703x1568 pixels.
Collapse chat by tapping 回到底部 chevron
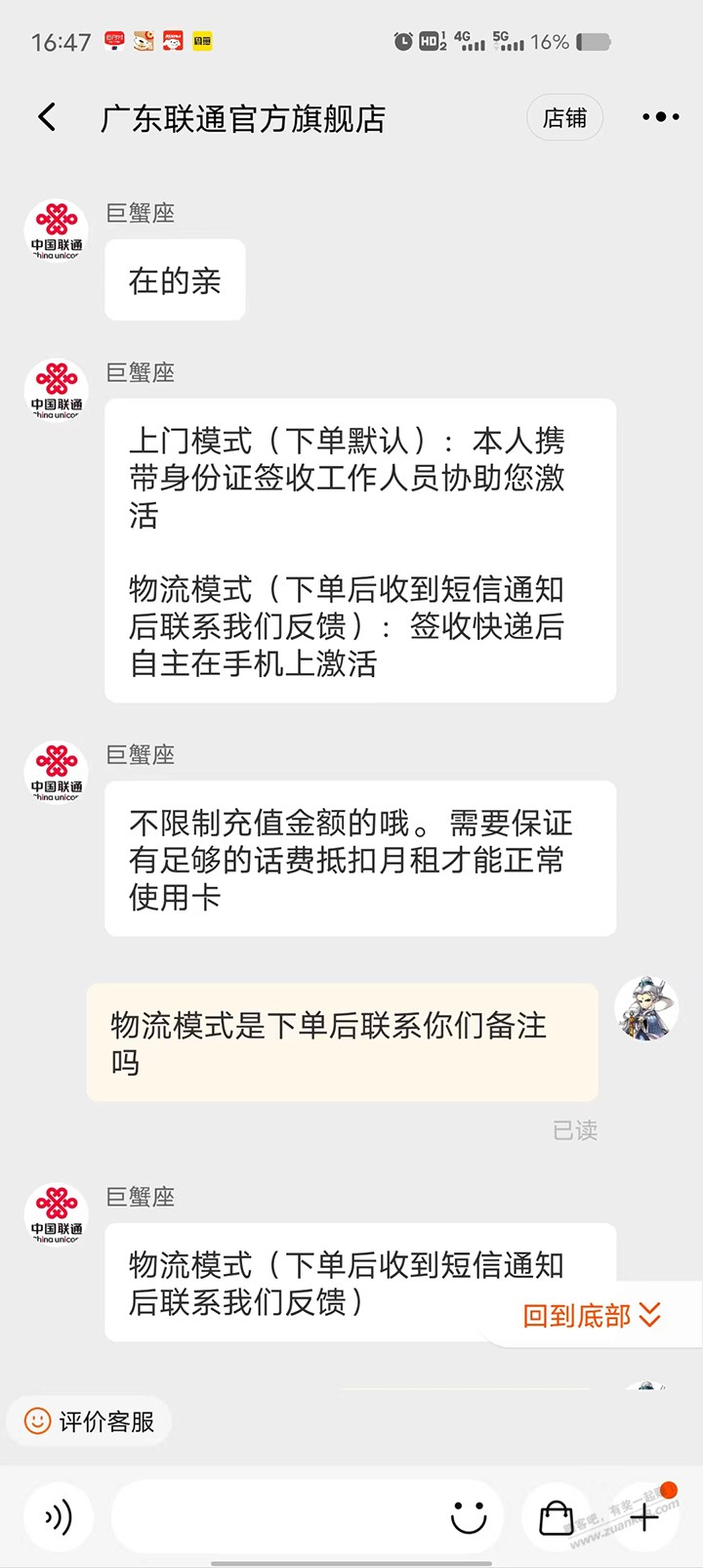(645, 1314)
